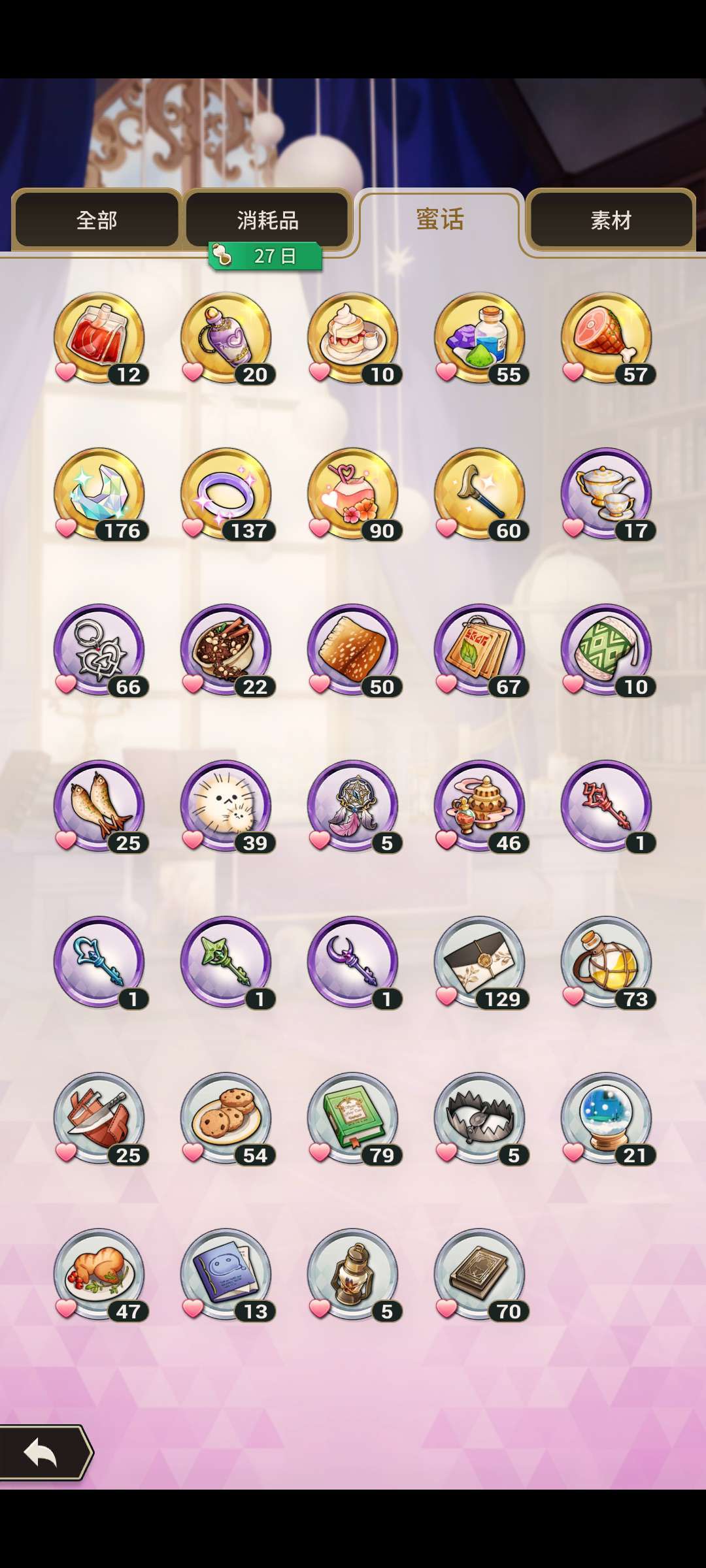Switch to the 素材 tab
Viewport: 706px width, 1568px height.
tap(611, 220)
